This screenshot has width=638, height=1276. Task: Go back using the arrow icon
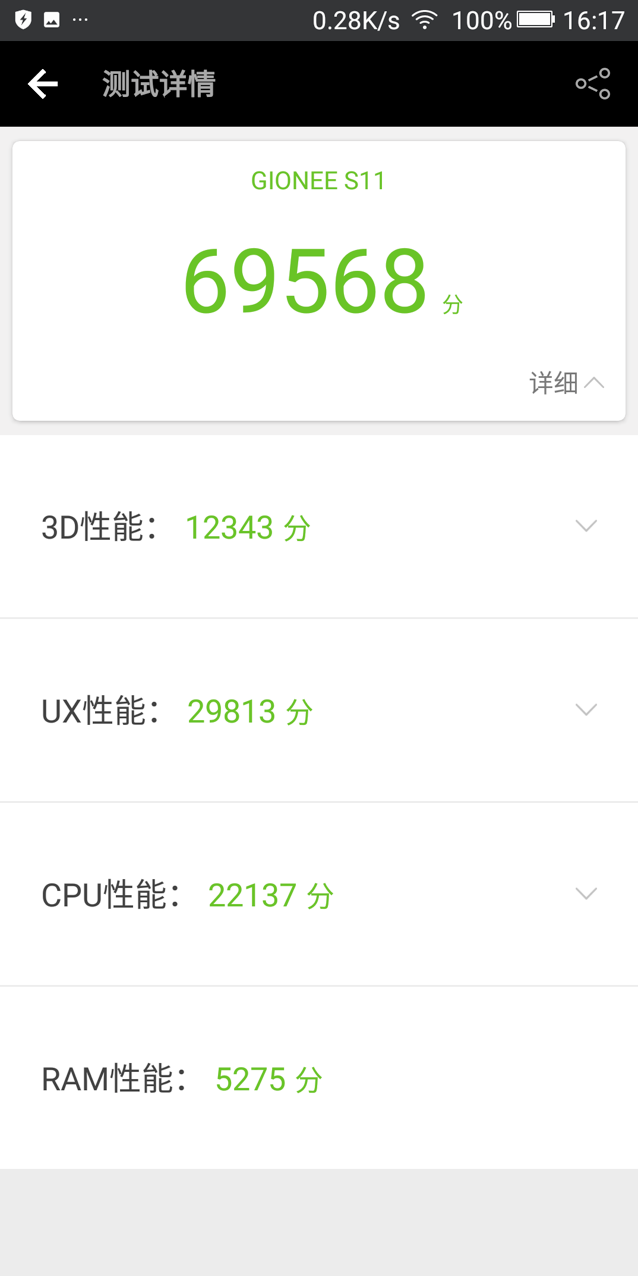(x=42, y=84)
